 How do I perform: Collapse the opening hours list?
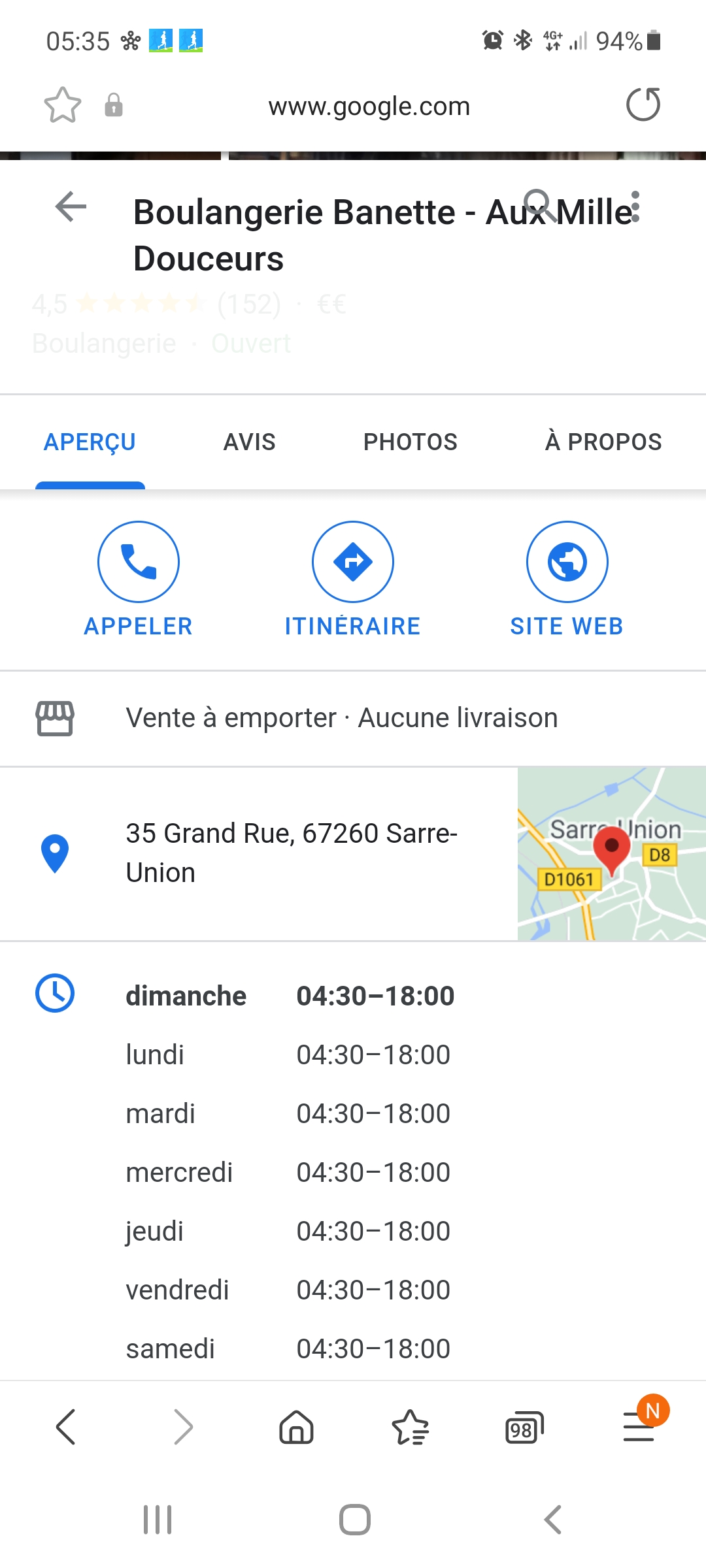click(290, 996)
